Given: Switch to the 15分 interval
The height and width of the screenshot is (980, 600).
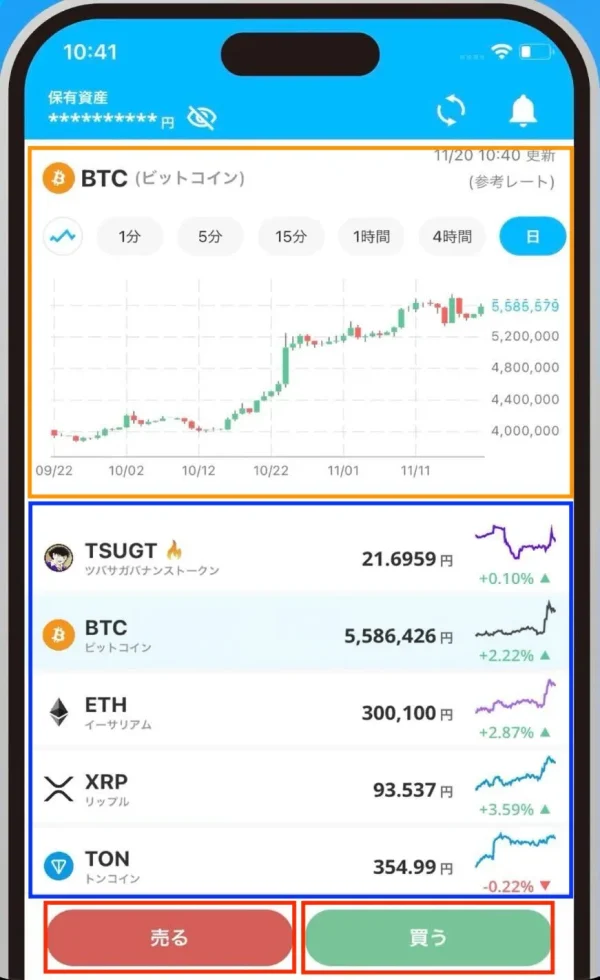Looking at the screenshot, I should 291,236.
